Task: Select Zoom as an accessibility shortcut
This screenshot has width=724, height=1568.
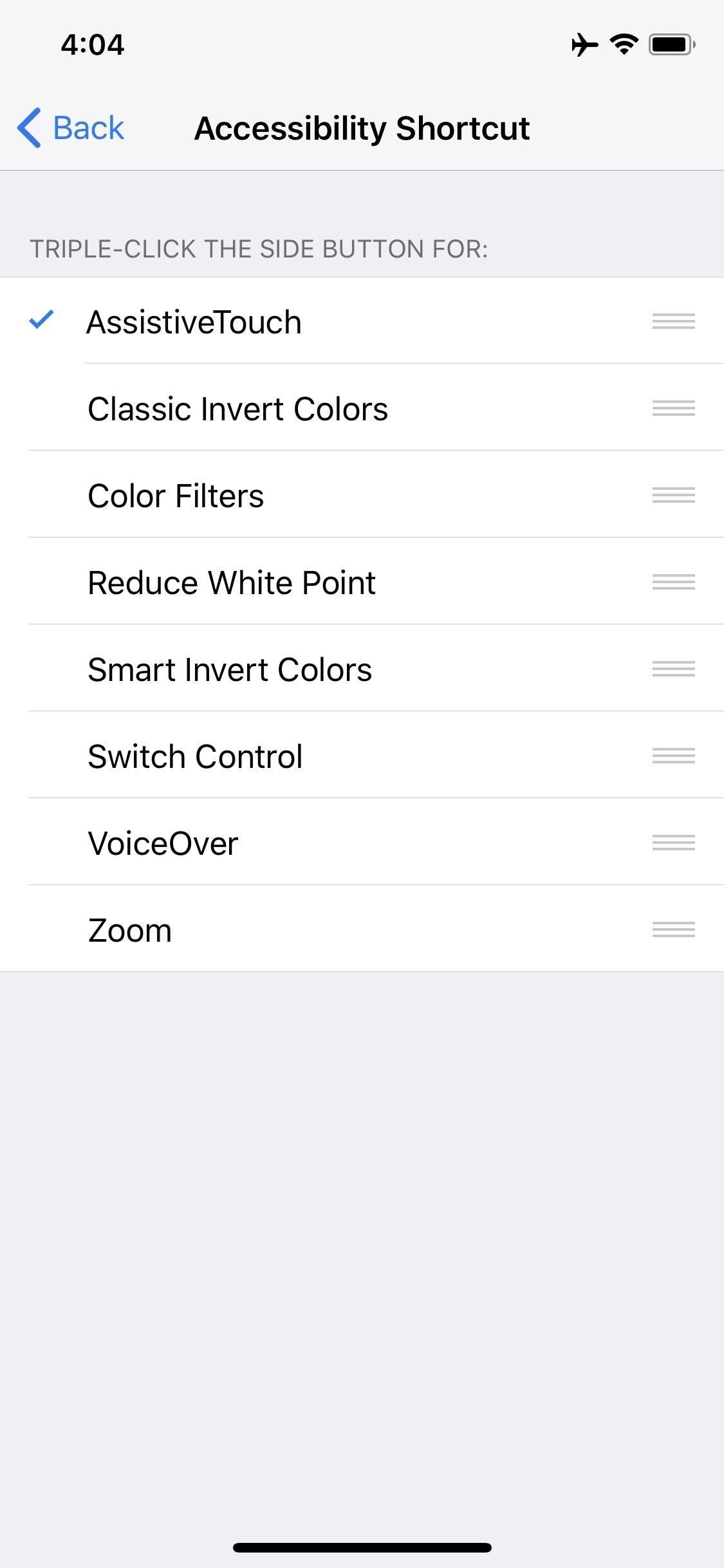Action: point(130,930)
